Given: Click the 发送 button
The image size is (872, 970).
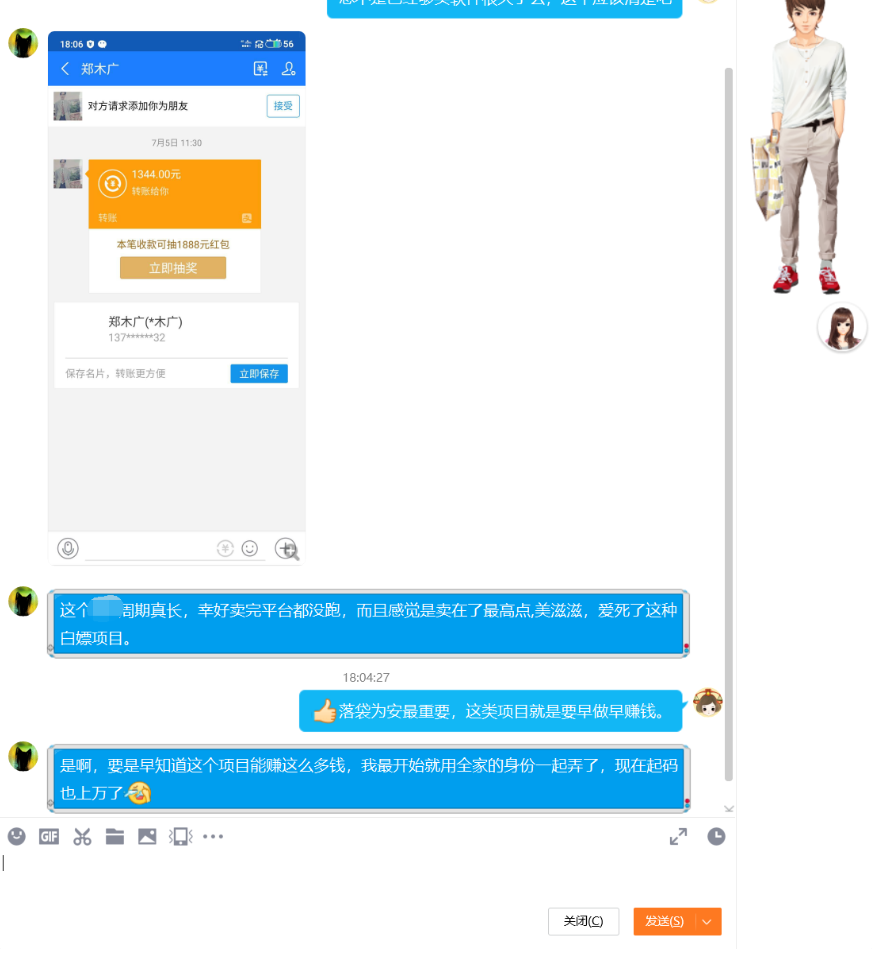Looking at the screenshot, I should [x=664, y=921].
